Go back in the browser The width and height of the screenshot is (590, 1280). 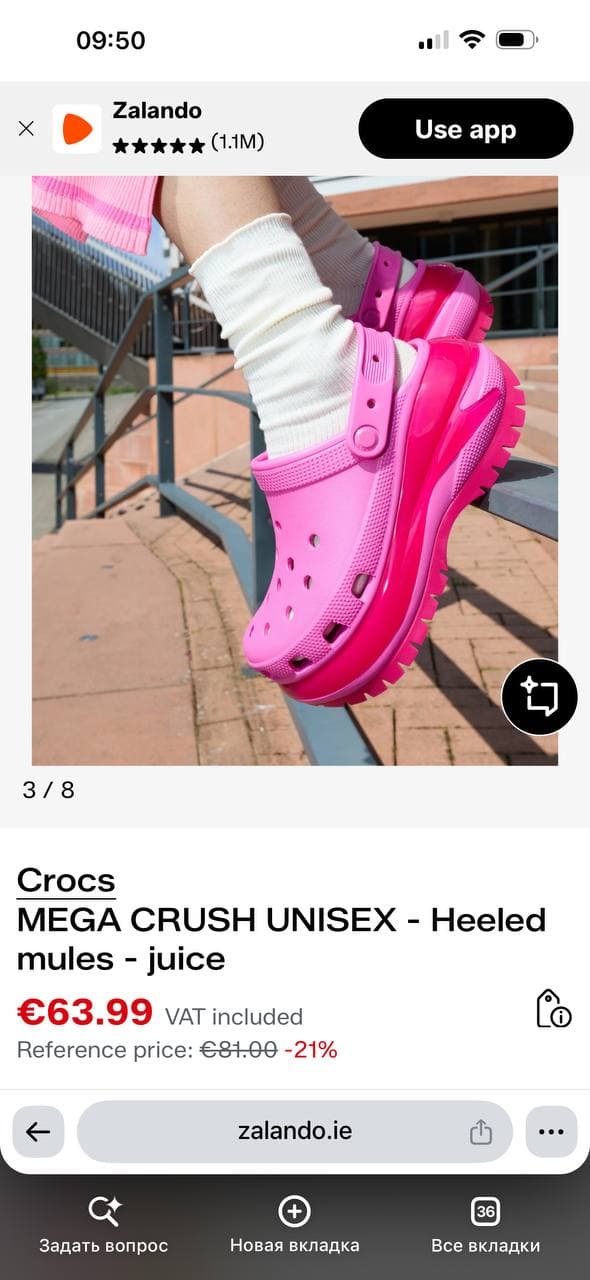(38, 1132)
